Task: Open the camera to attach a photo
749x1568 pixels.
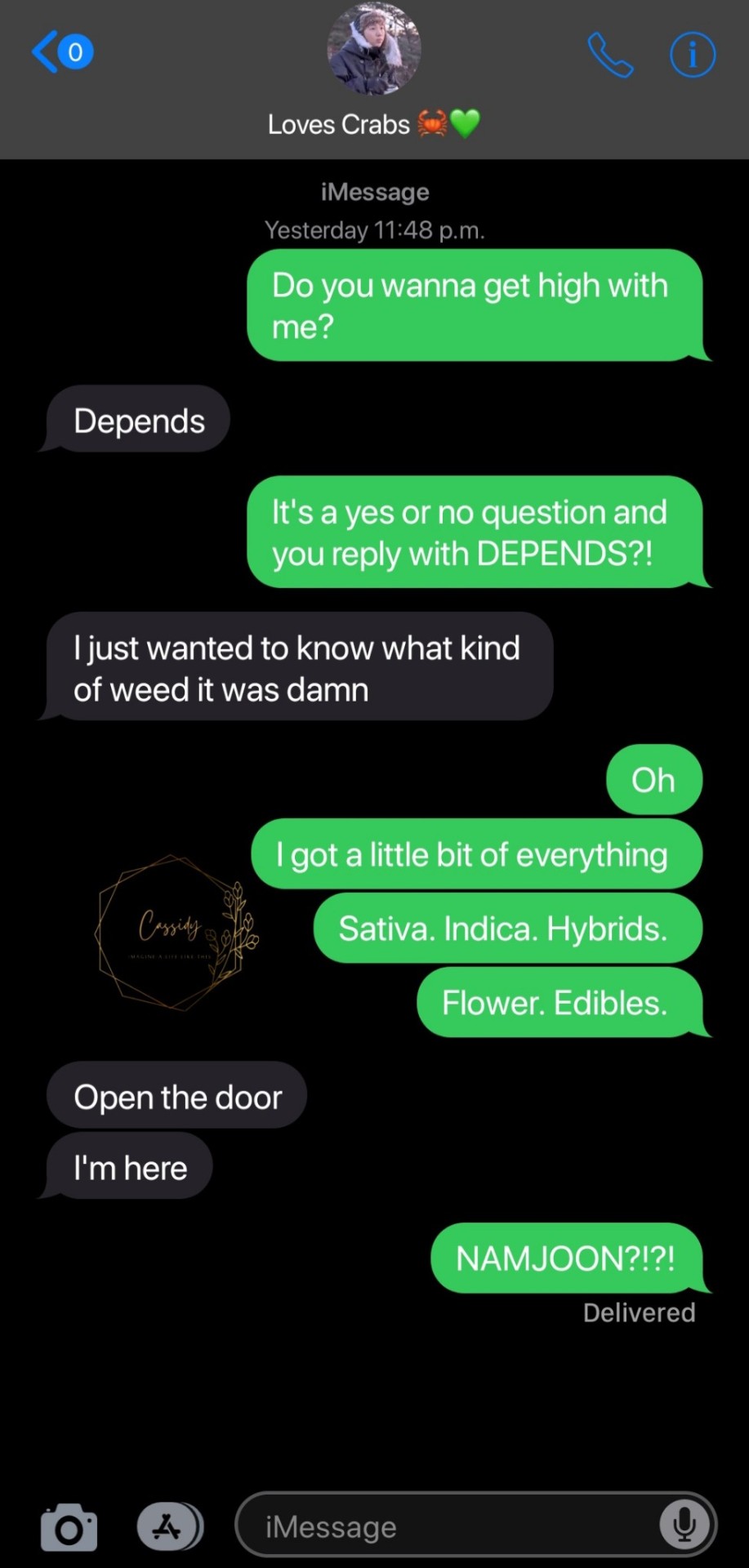Action: coord(69,1526)
